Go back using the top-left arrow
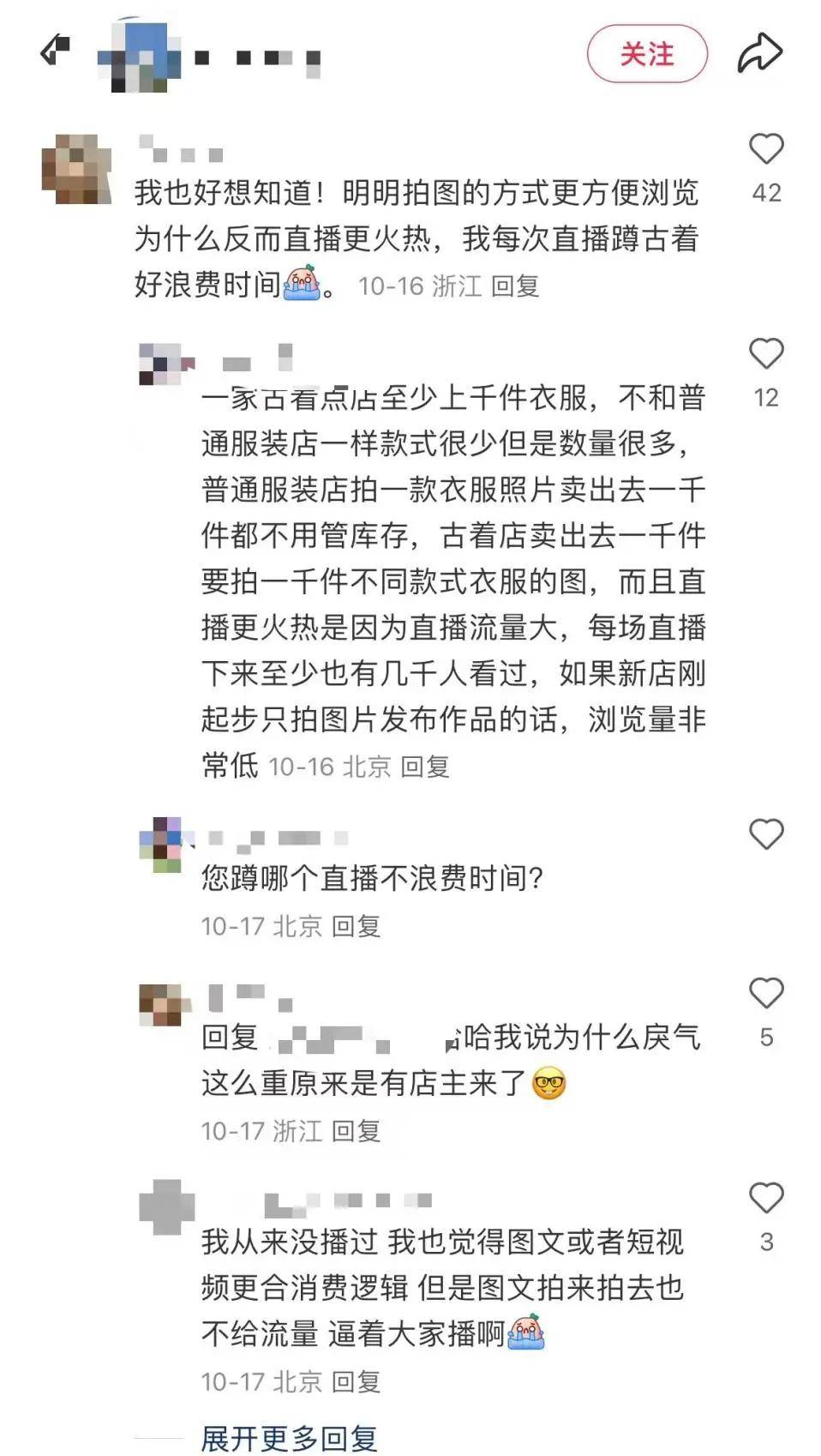The height and width of the screenshot is (1456, 821). (x=56, y=51)
